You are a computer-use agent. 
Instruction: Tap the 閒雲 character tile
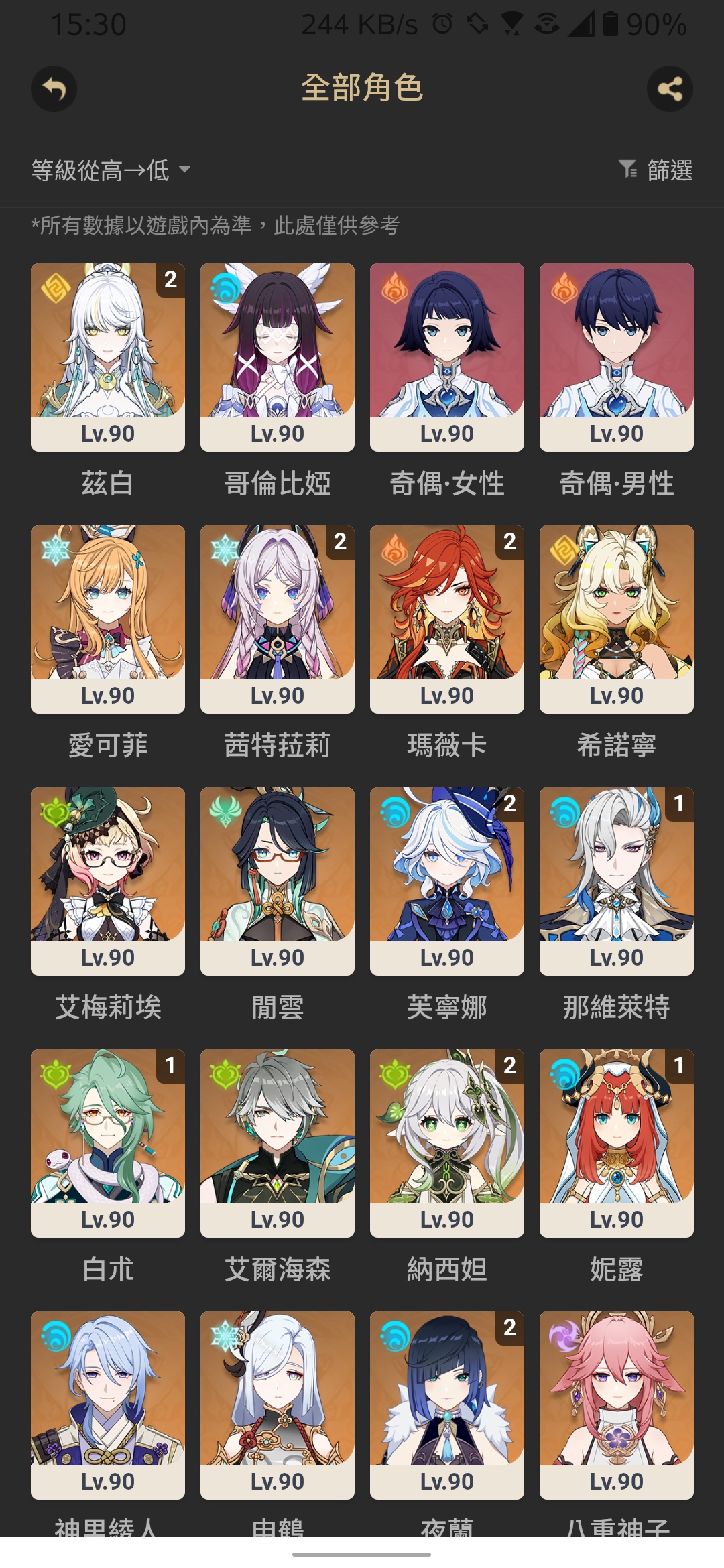pyautogui.click(x=278, y=880)
